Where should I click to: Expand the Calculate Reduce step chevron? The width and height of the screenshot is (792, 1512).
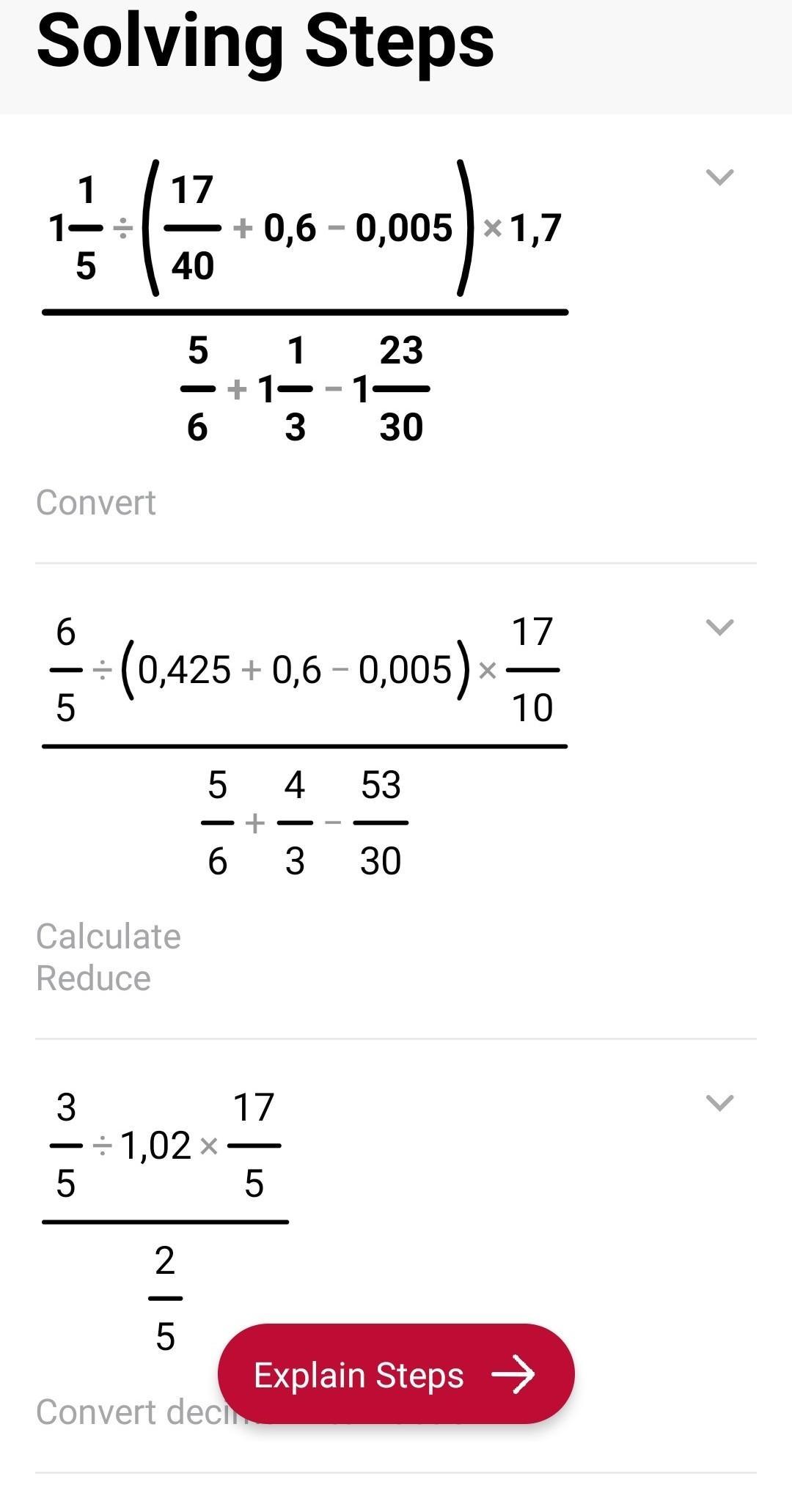(x=719, y=627)
